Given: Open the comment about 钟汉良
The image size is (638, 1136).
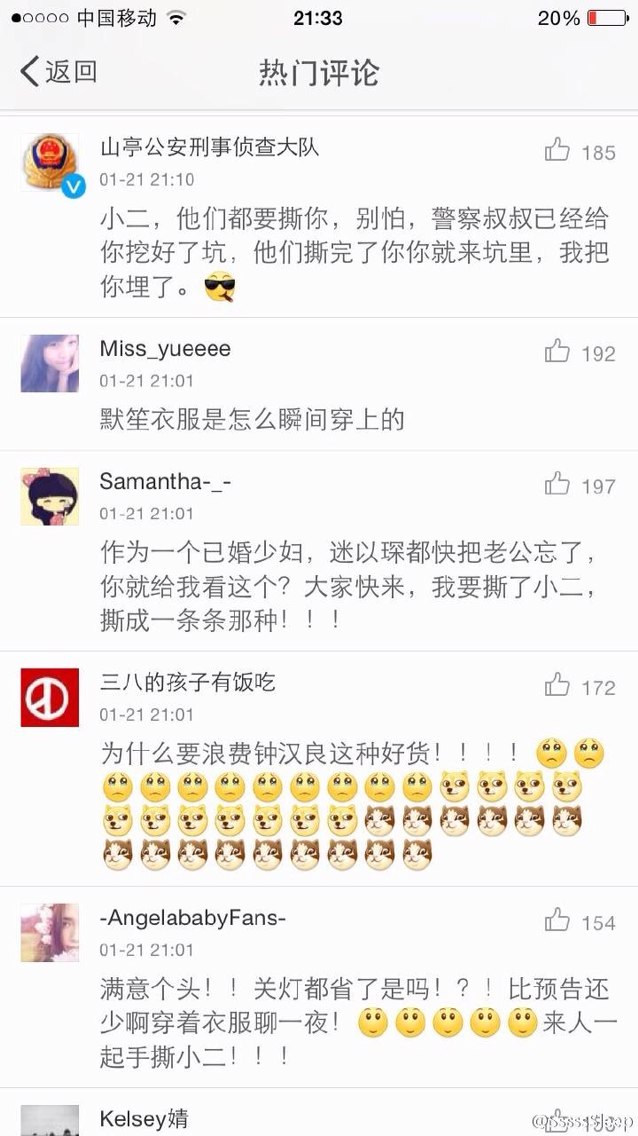Looking at the screenshot, I should point(353,804).
